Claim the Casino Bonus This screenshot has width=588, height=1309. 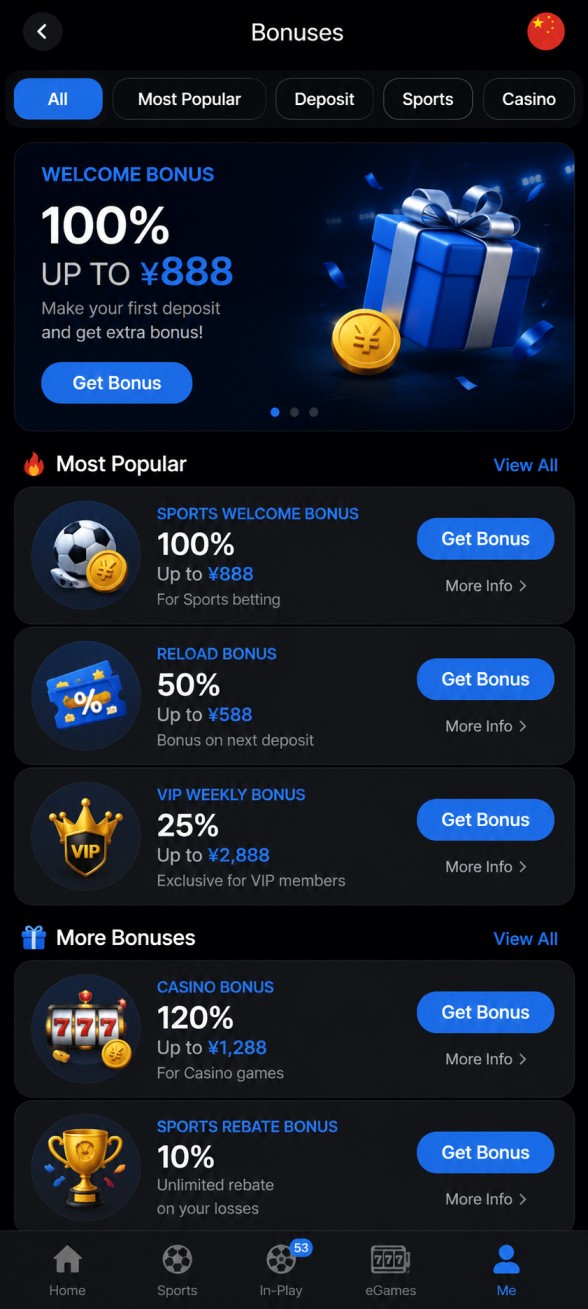tap(485, 1012)
